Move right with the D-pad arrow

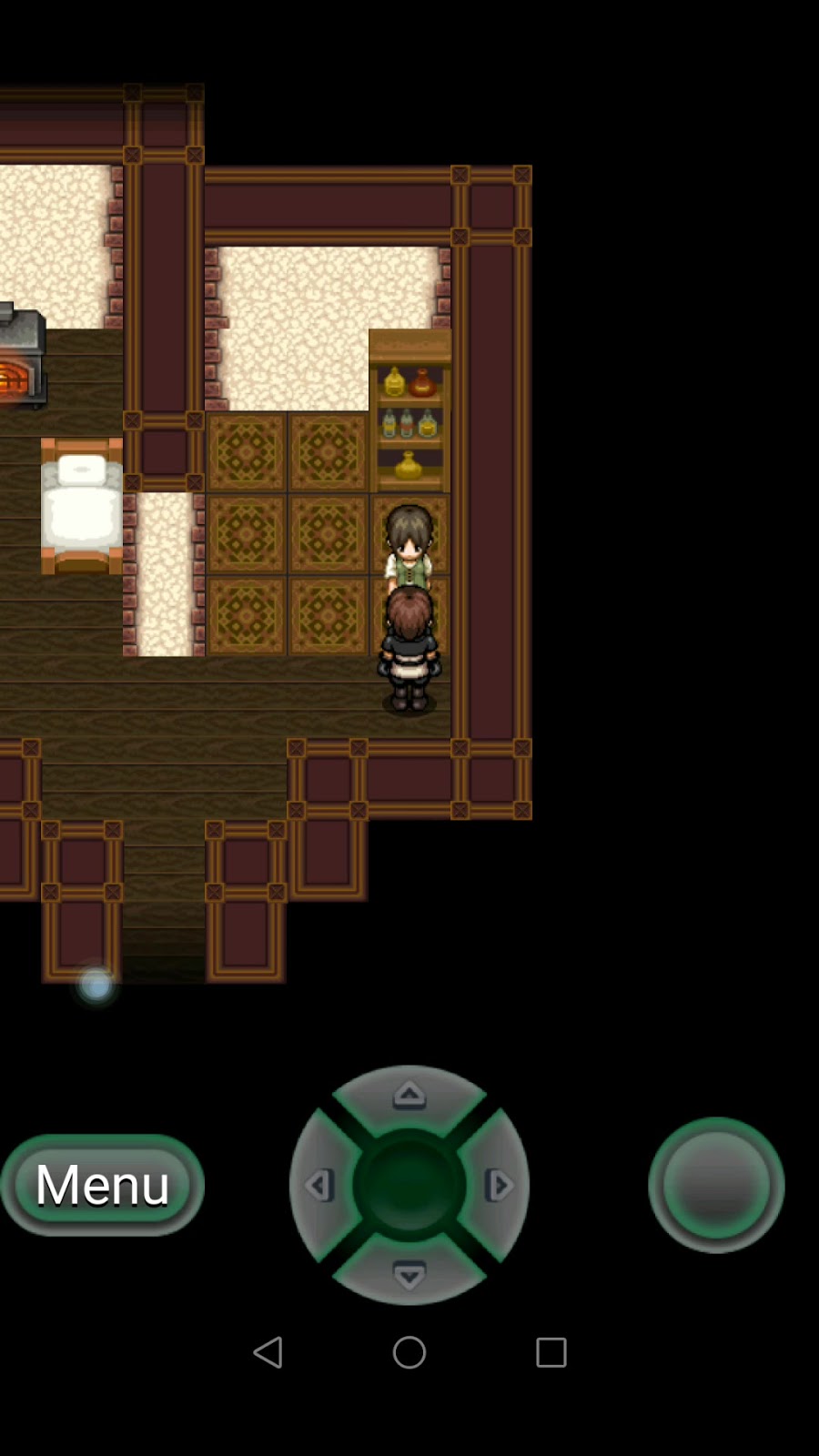(x=500, y=1185)
